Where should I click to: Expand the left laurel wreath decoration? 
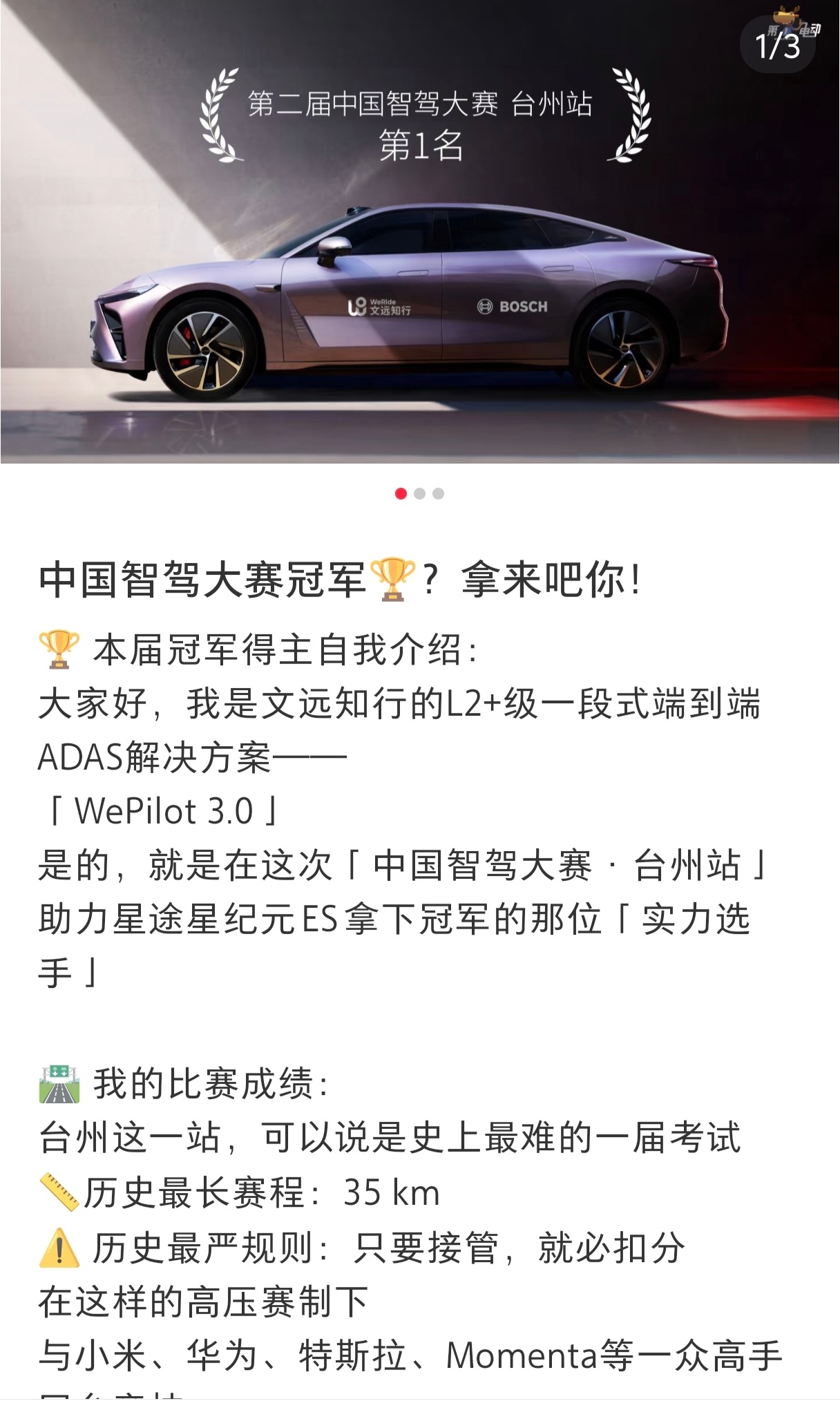[217, 117]
